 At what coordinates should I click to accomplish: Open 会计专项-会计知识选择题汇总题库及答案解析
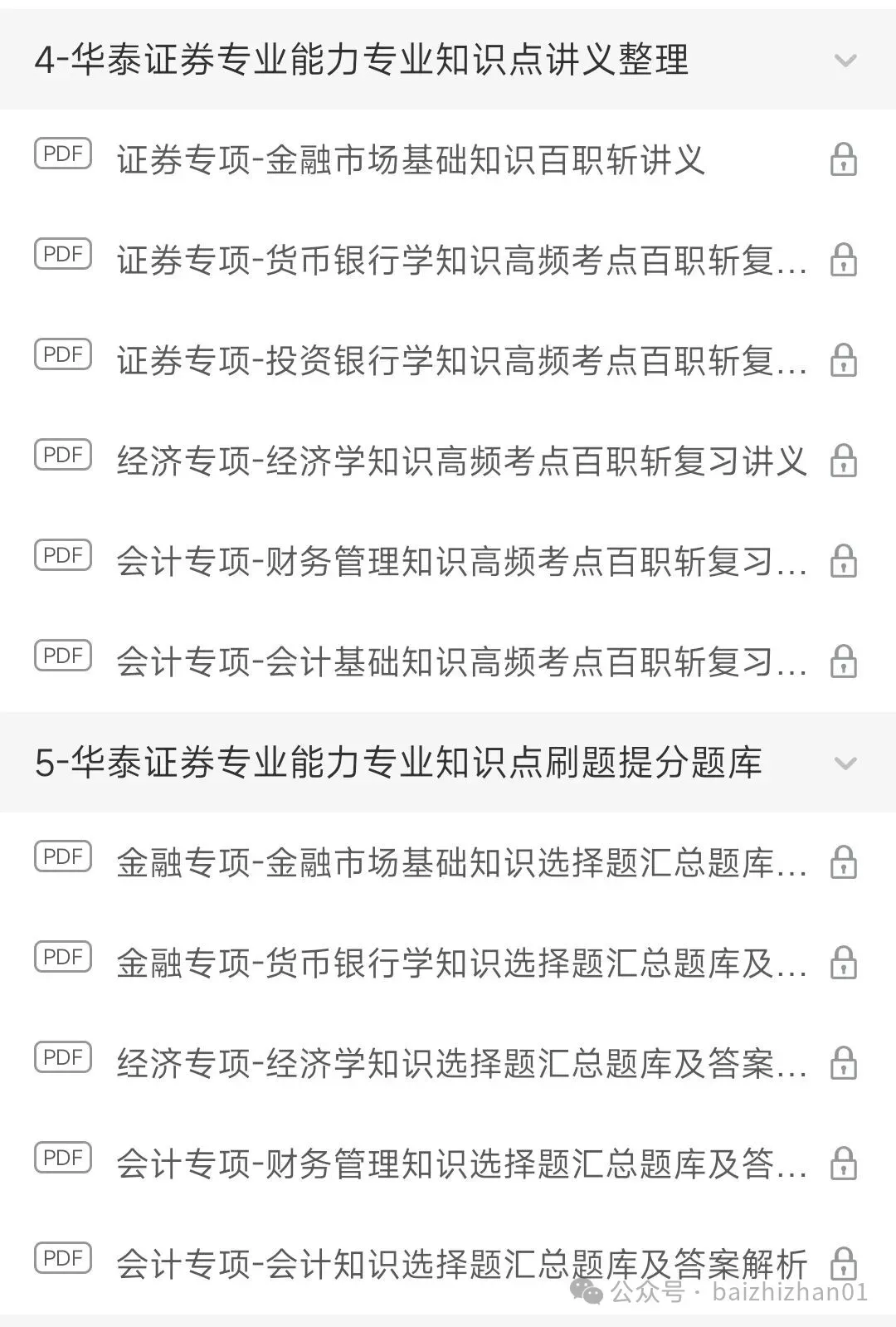click(448, 1264)
